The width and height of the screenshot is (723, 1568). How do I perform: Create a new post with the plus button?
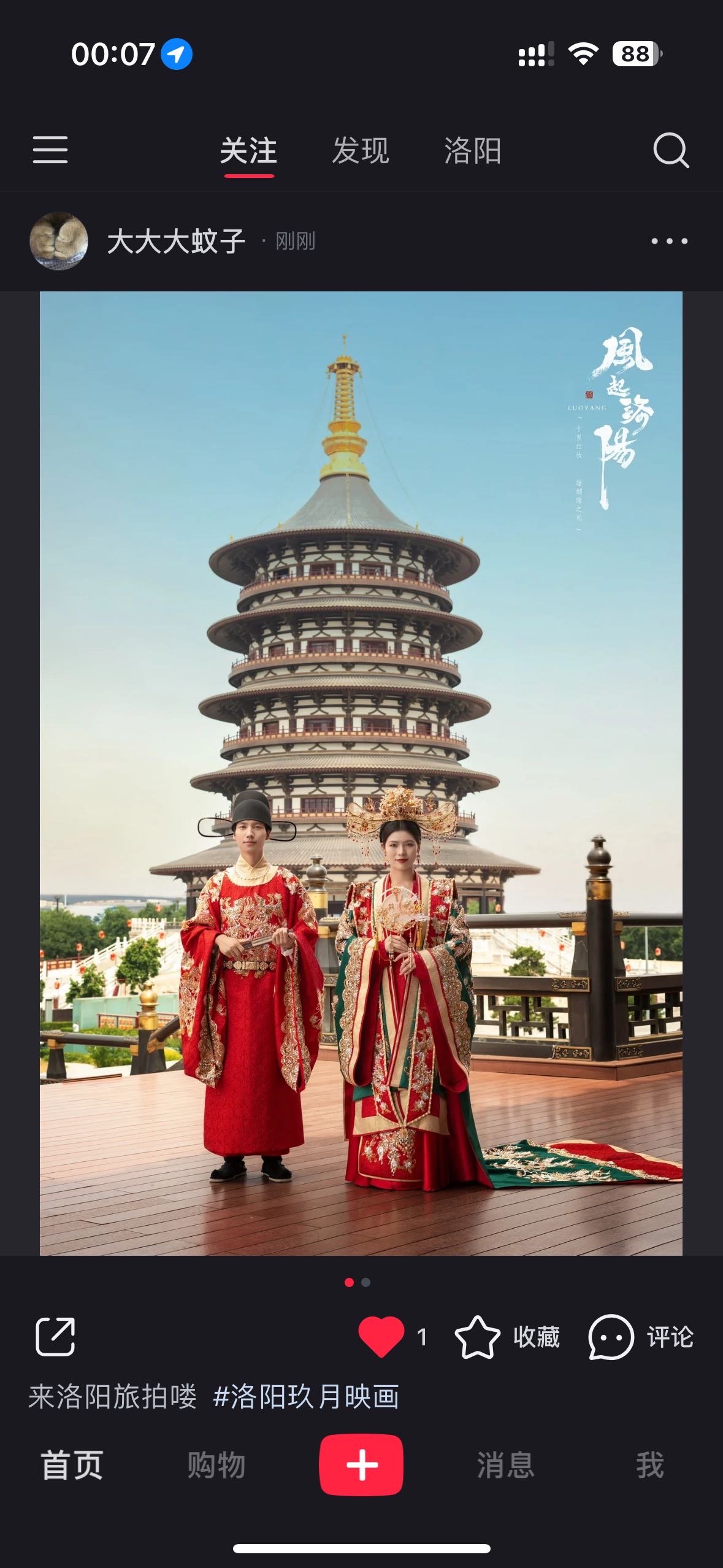pyautogui.click(x=361, y=1465)
